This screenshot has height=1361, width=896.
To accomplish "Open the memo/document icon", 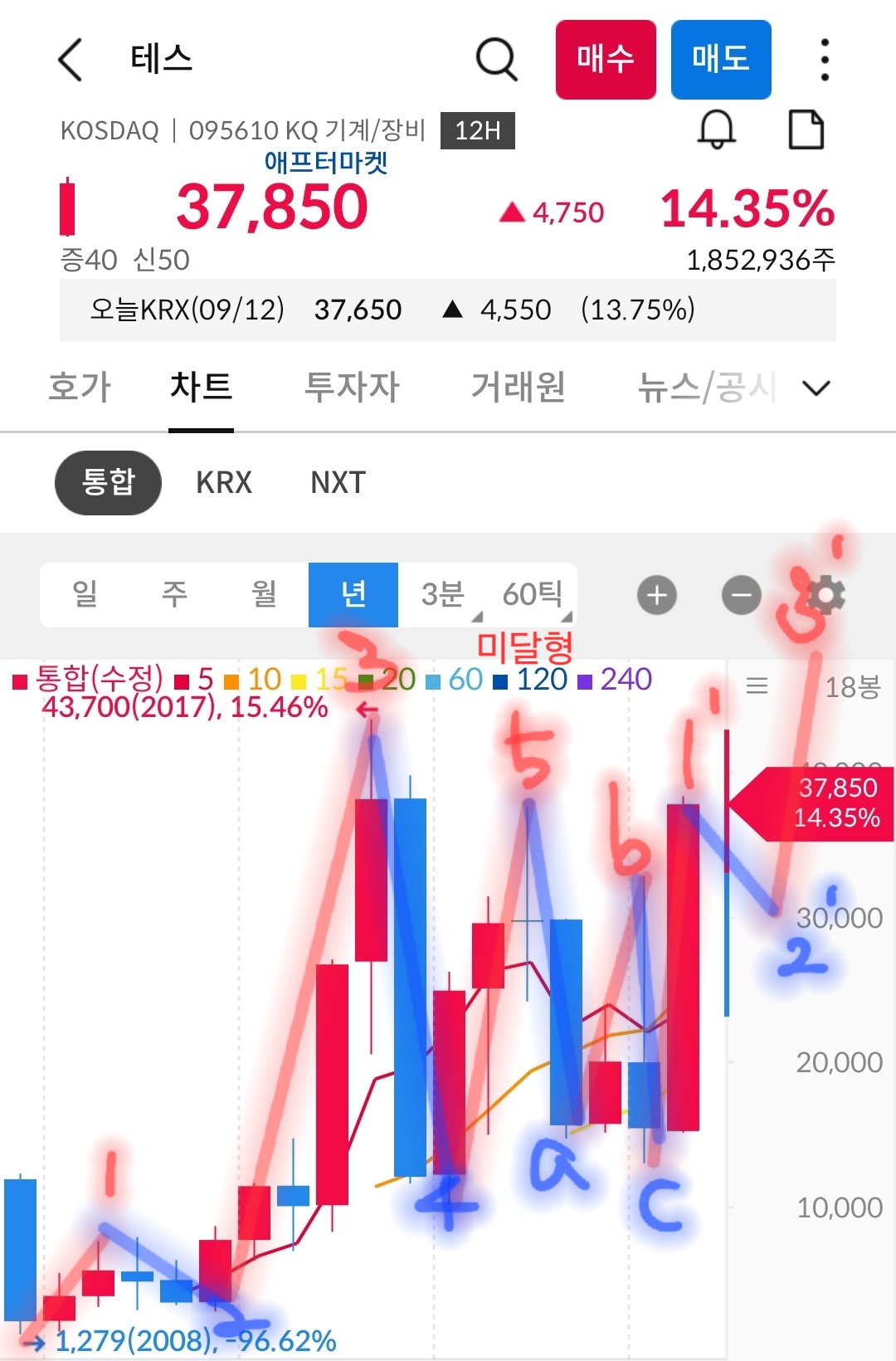I will coord(806,129).
